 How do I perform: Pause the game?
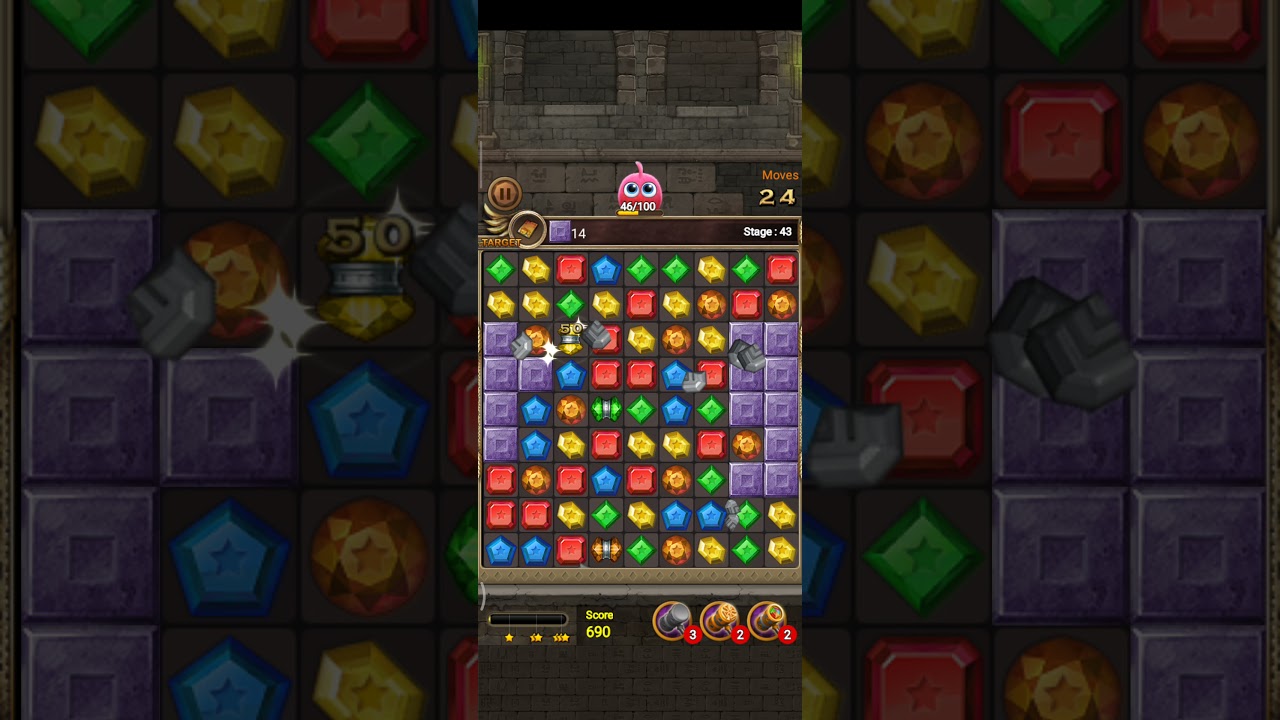pos(504,194)
